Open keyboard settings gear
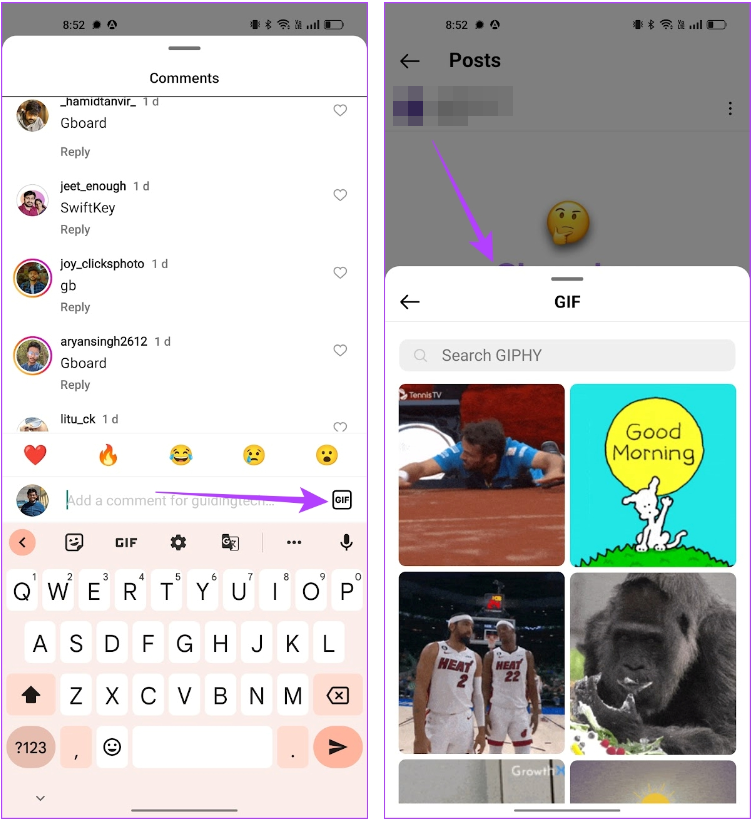 (178, 542)
